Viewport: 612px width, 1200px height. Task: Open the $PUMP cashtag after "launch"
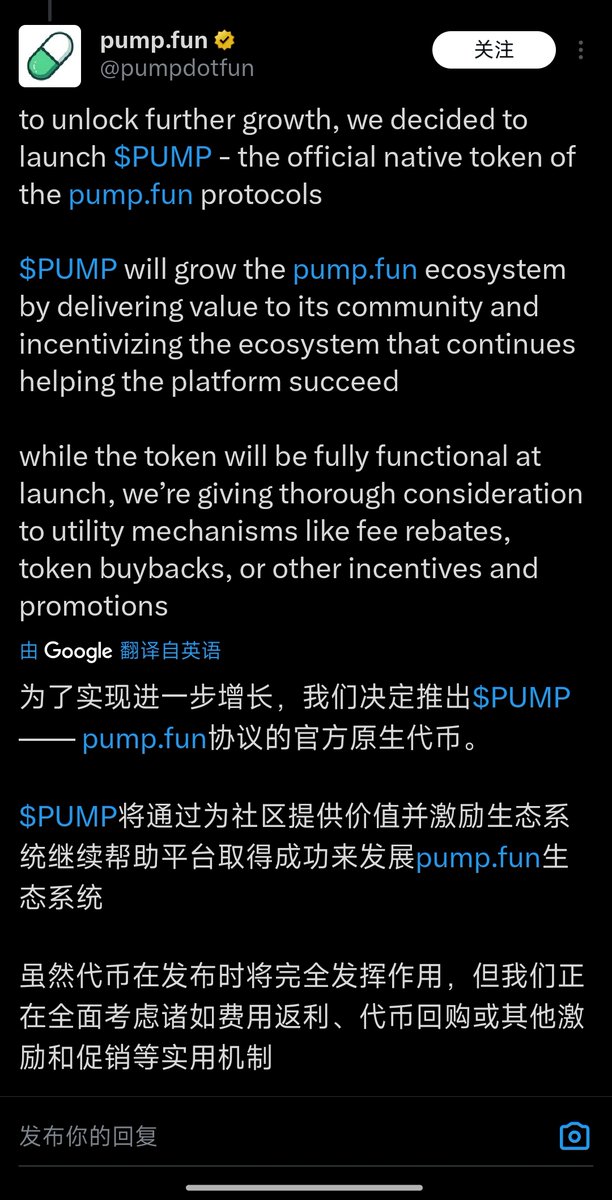pyautogui.click(x=163, y=157)
